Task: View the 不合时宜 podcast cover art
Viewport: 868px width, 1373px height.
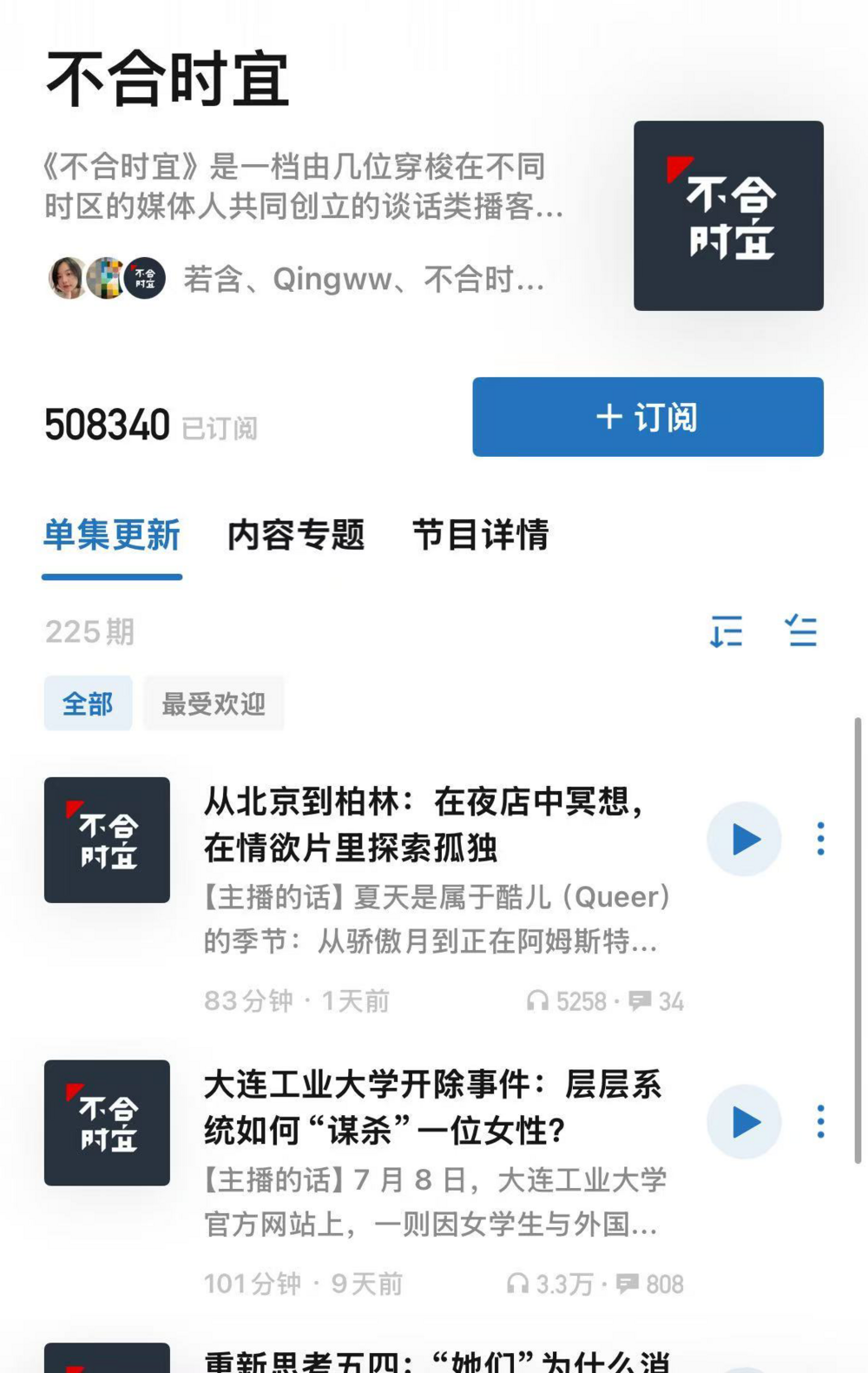Action: pos(728,216)
